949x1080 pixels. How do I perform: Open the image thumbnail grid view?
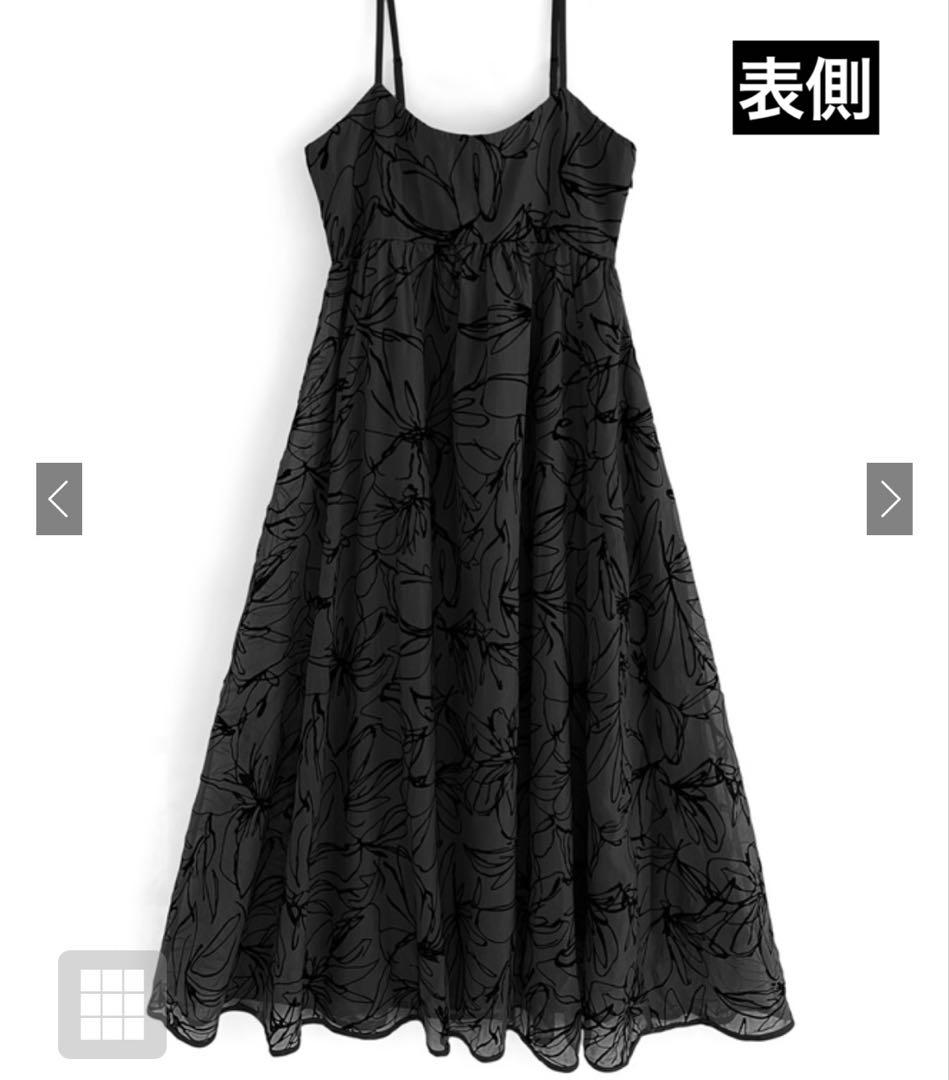(112, 1003)
